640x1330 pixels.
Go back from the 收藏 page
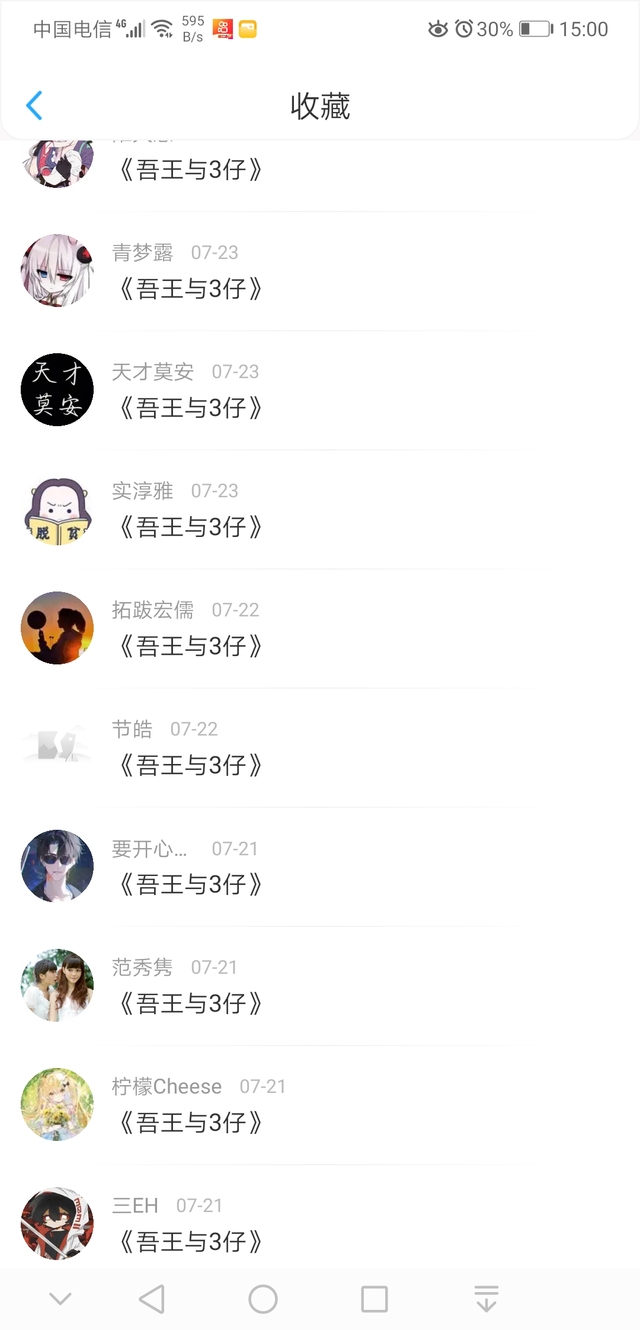34,106
